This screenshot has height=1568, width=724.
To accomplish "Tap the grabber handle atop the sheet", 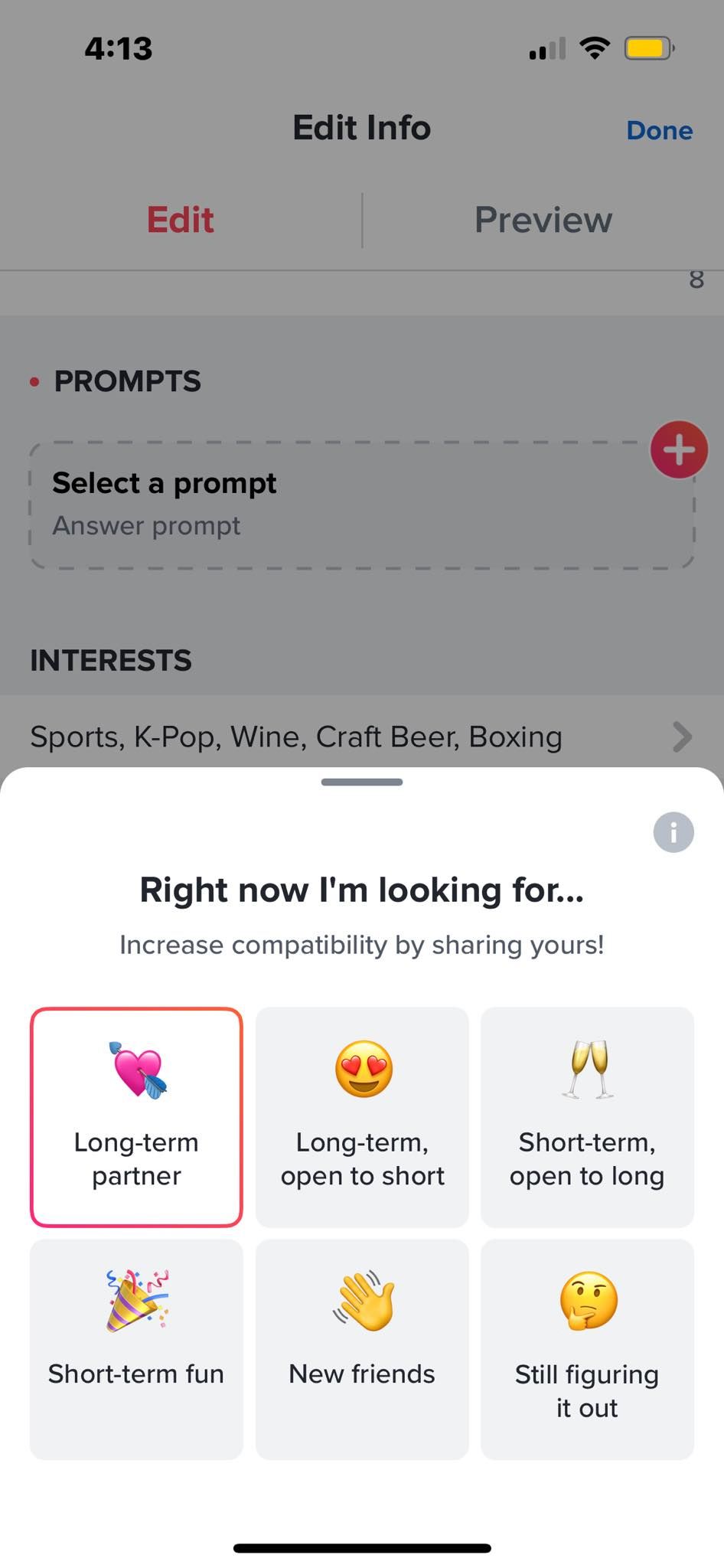I will click(x=361, y=782).
